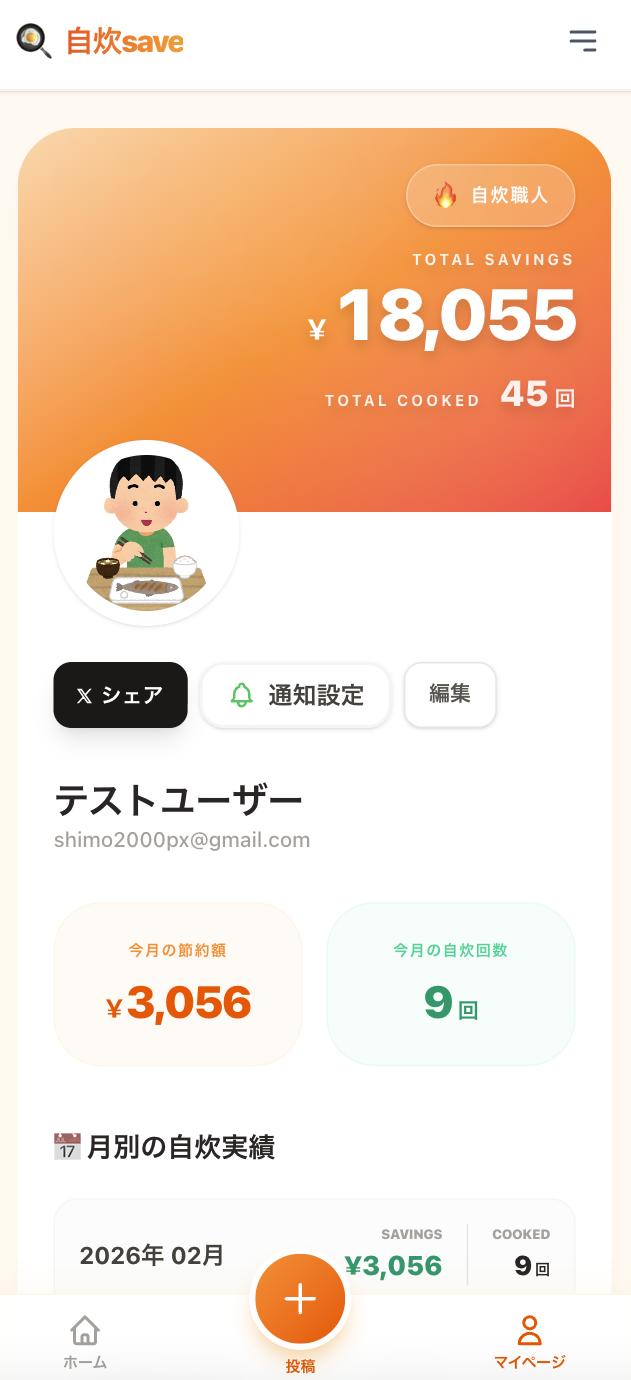The height and width of the screenshot is (1380, 631).
Task: Create a new post with 投稿 button
Action: point(300,1299)
